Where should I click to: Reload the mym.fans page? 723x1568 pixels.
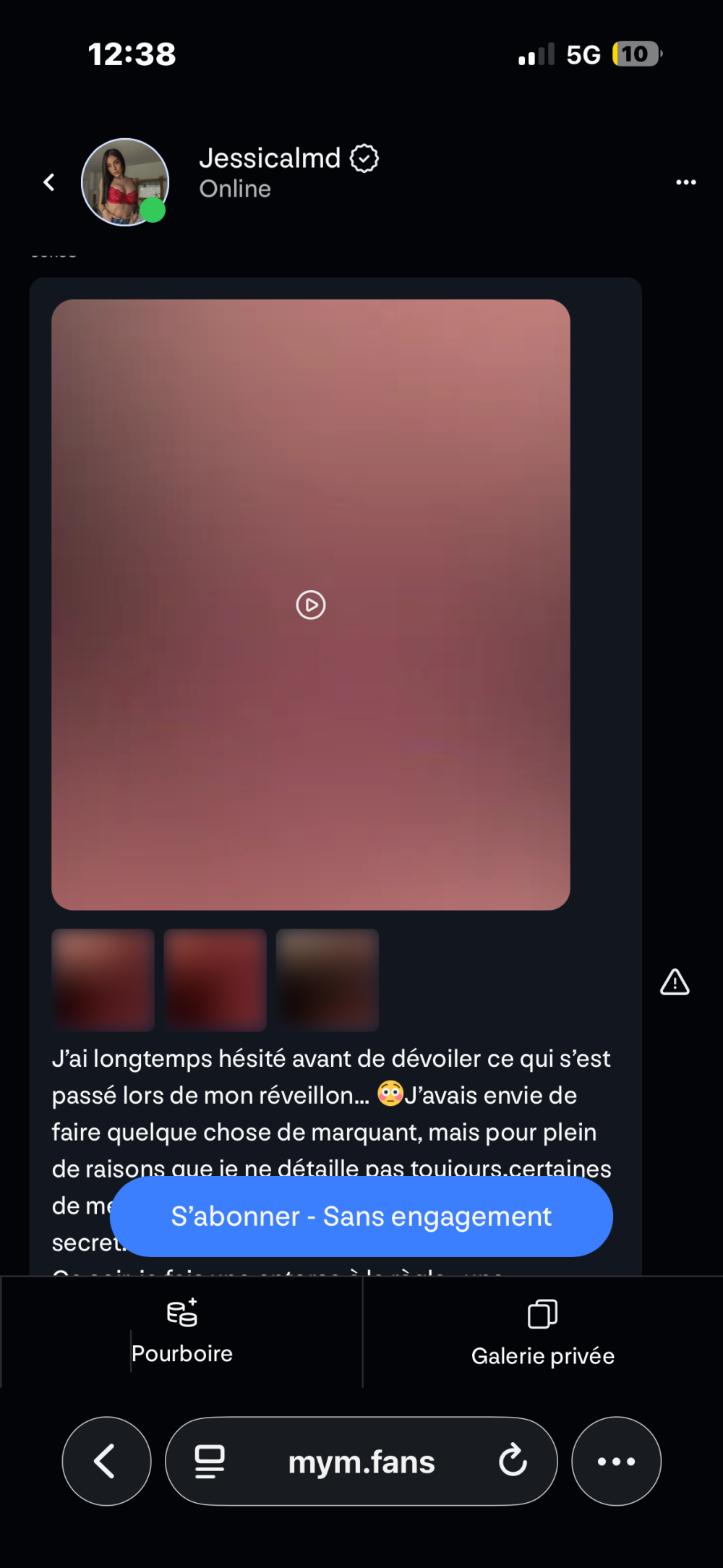coord(513,1461)
